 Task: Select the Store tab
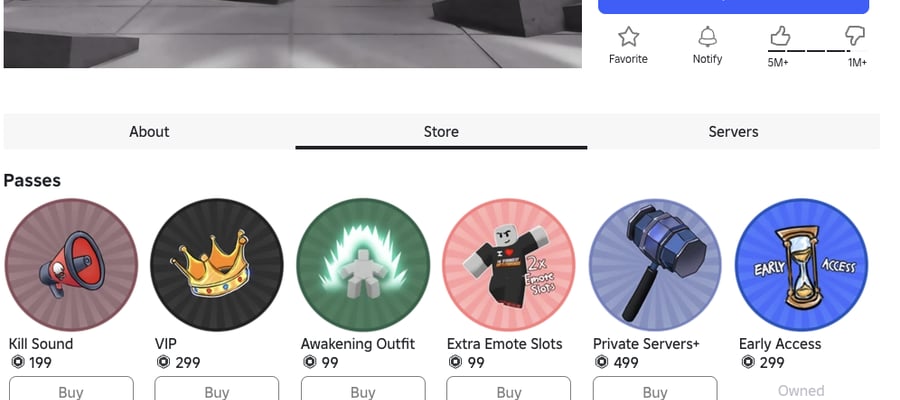[x=441, y=131]
